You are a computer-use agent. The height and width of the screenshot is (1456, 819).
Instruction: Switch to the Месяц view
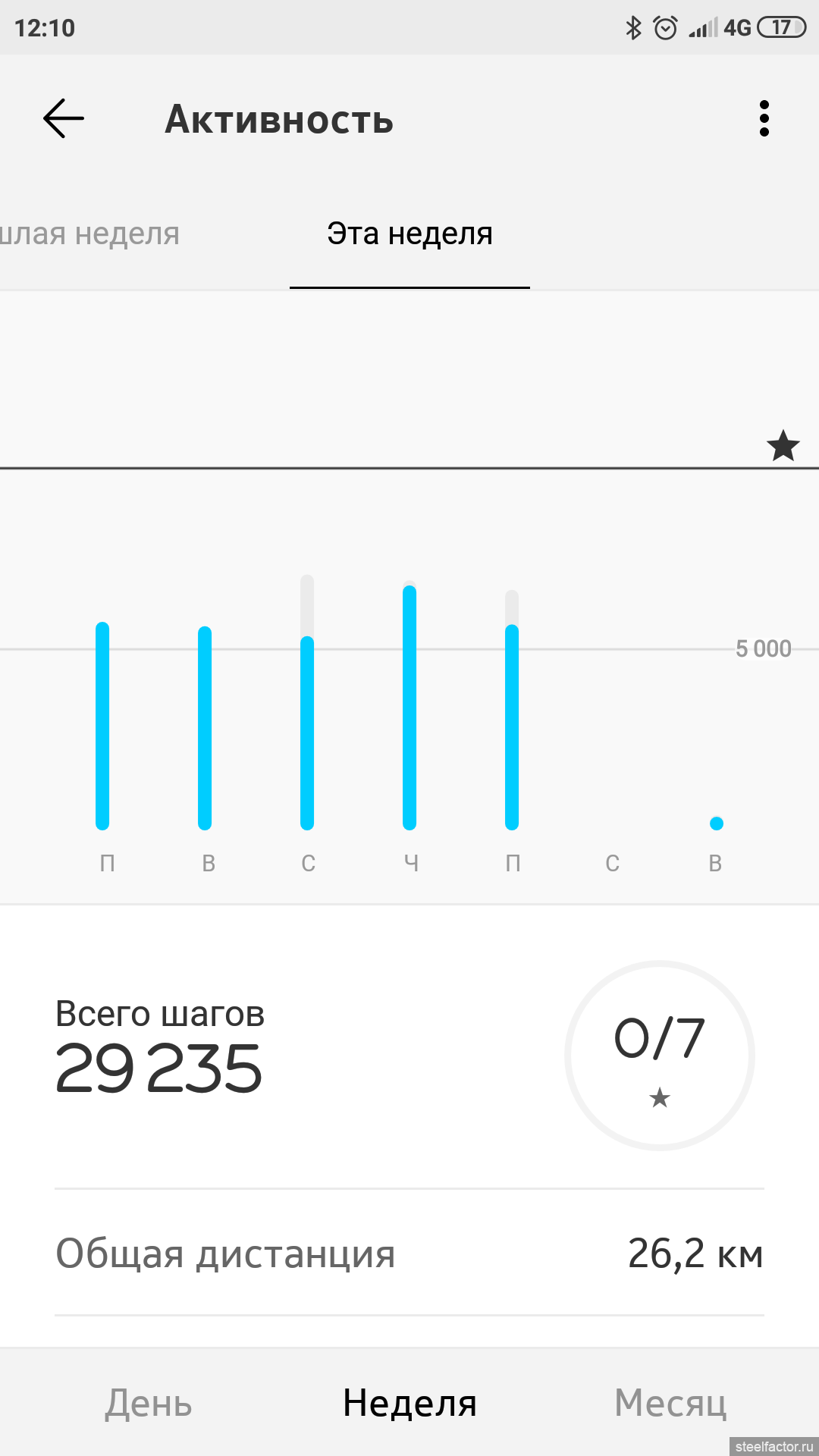pos(670,1403)
